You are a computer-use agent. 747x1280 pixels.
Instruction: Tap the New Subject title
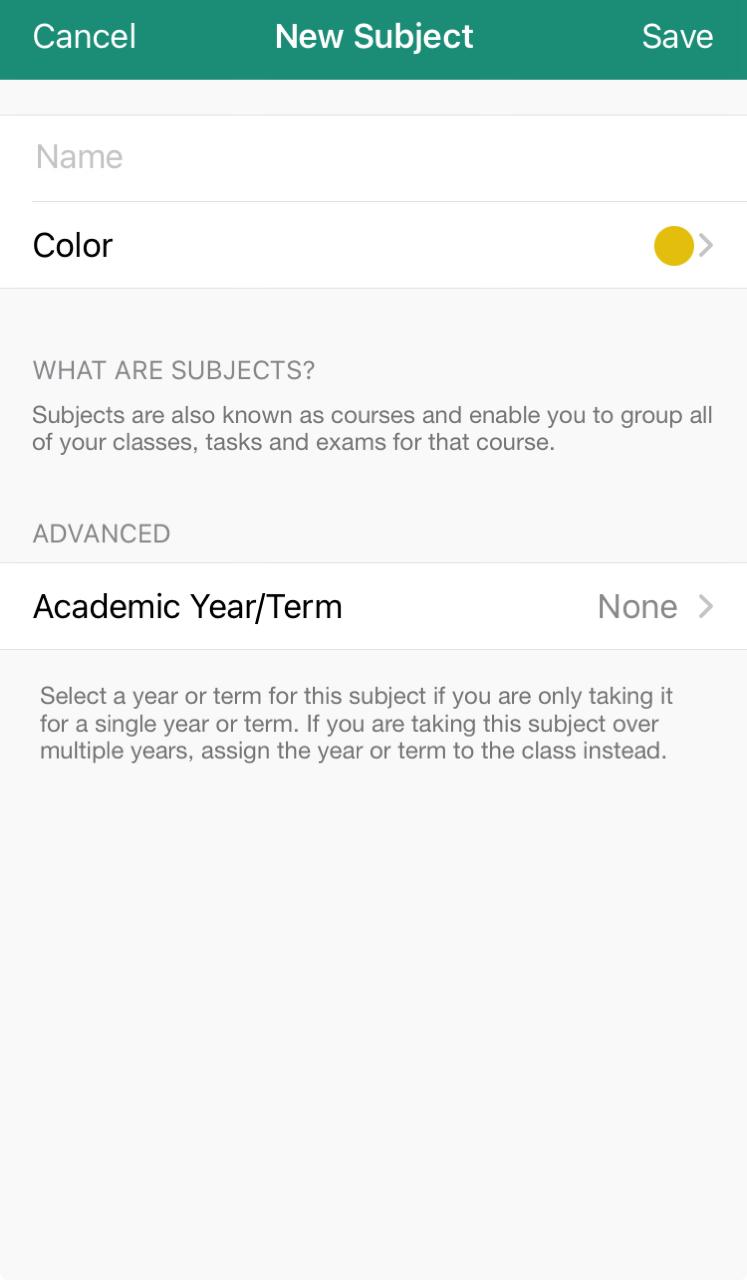[373, 37]
